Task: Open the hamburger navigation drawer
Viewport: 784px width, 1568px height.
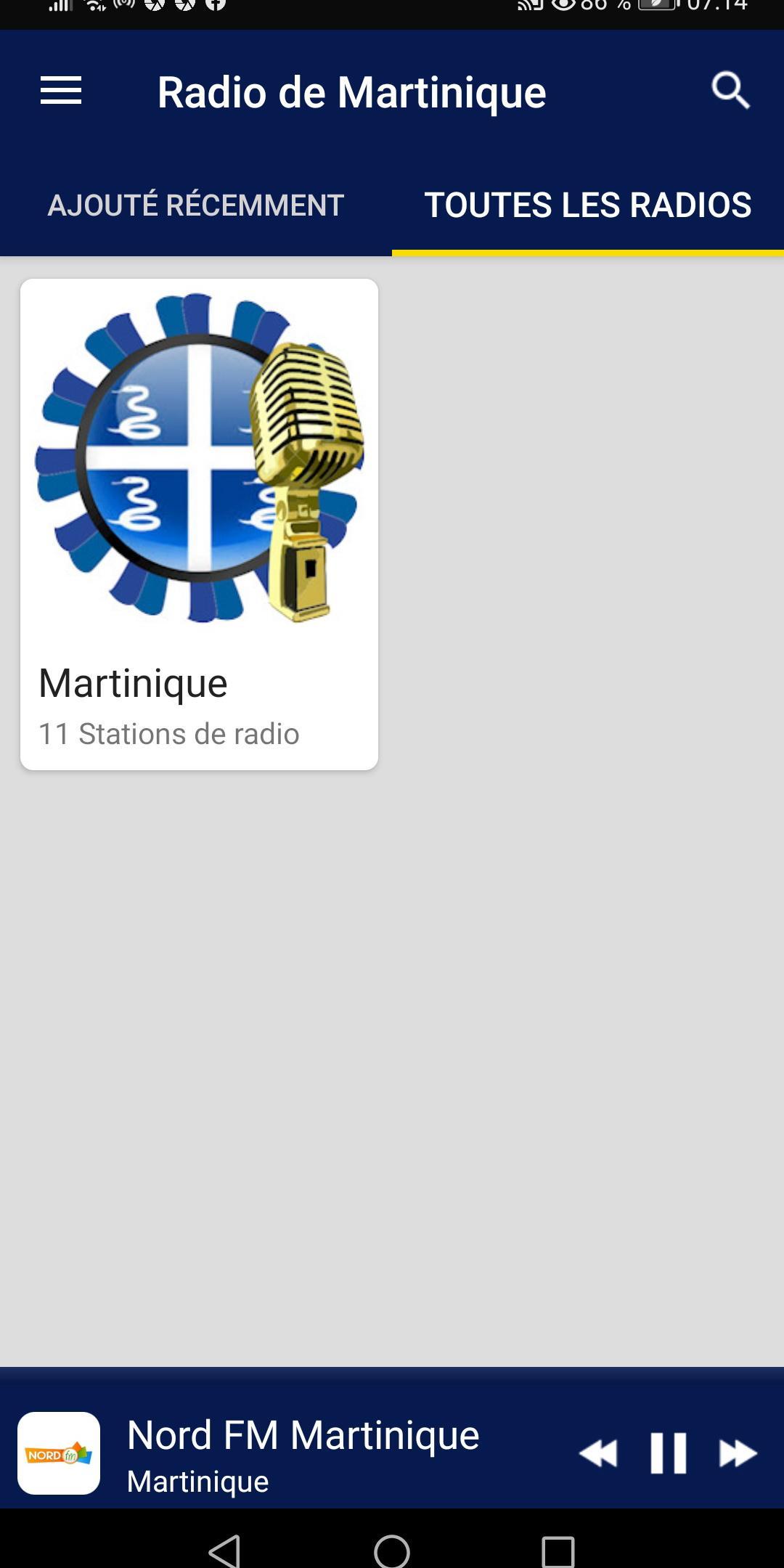Action: [61, 91]
